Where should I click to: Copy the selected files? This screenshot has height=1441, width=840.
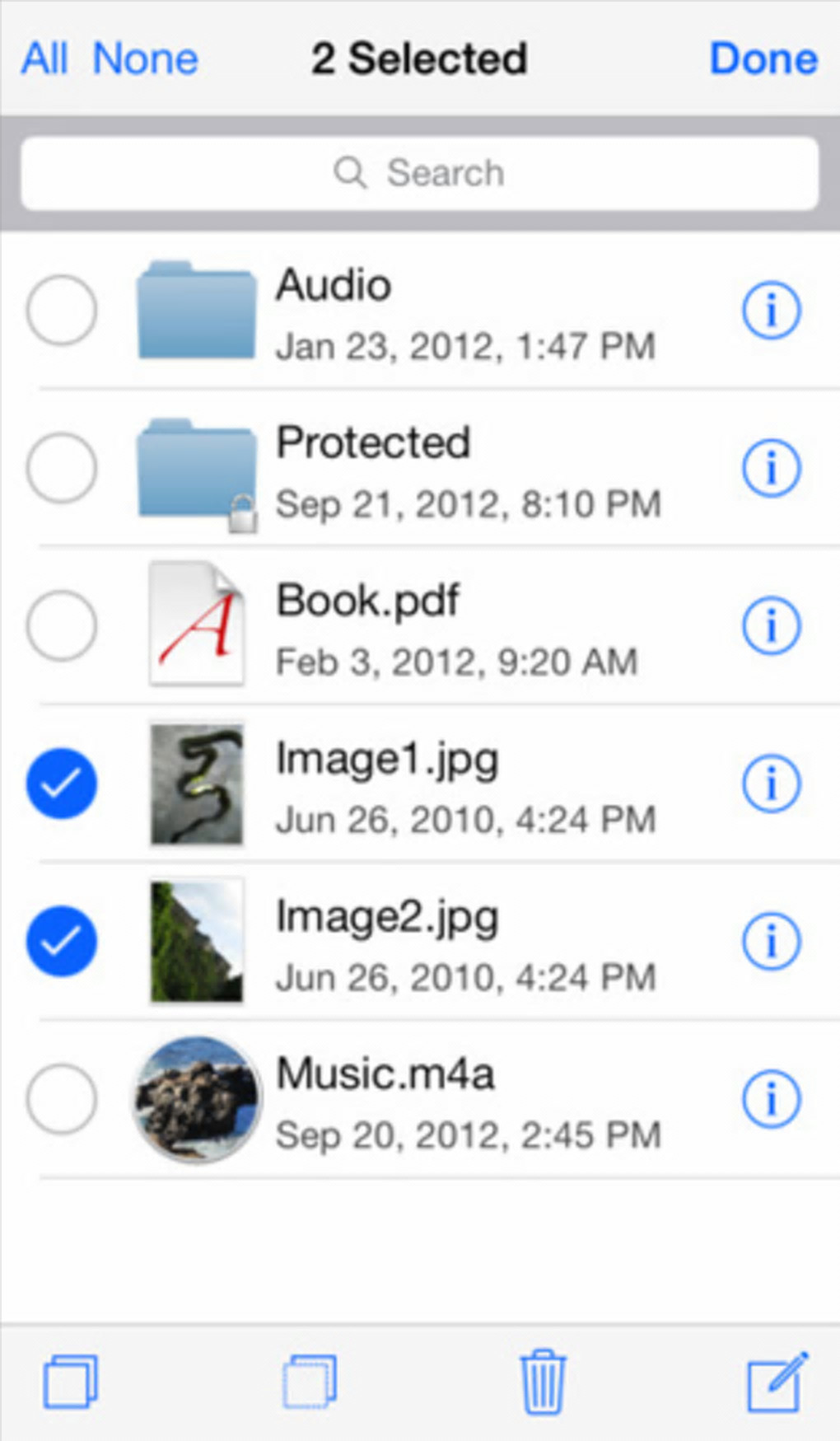71,1382
